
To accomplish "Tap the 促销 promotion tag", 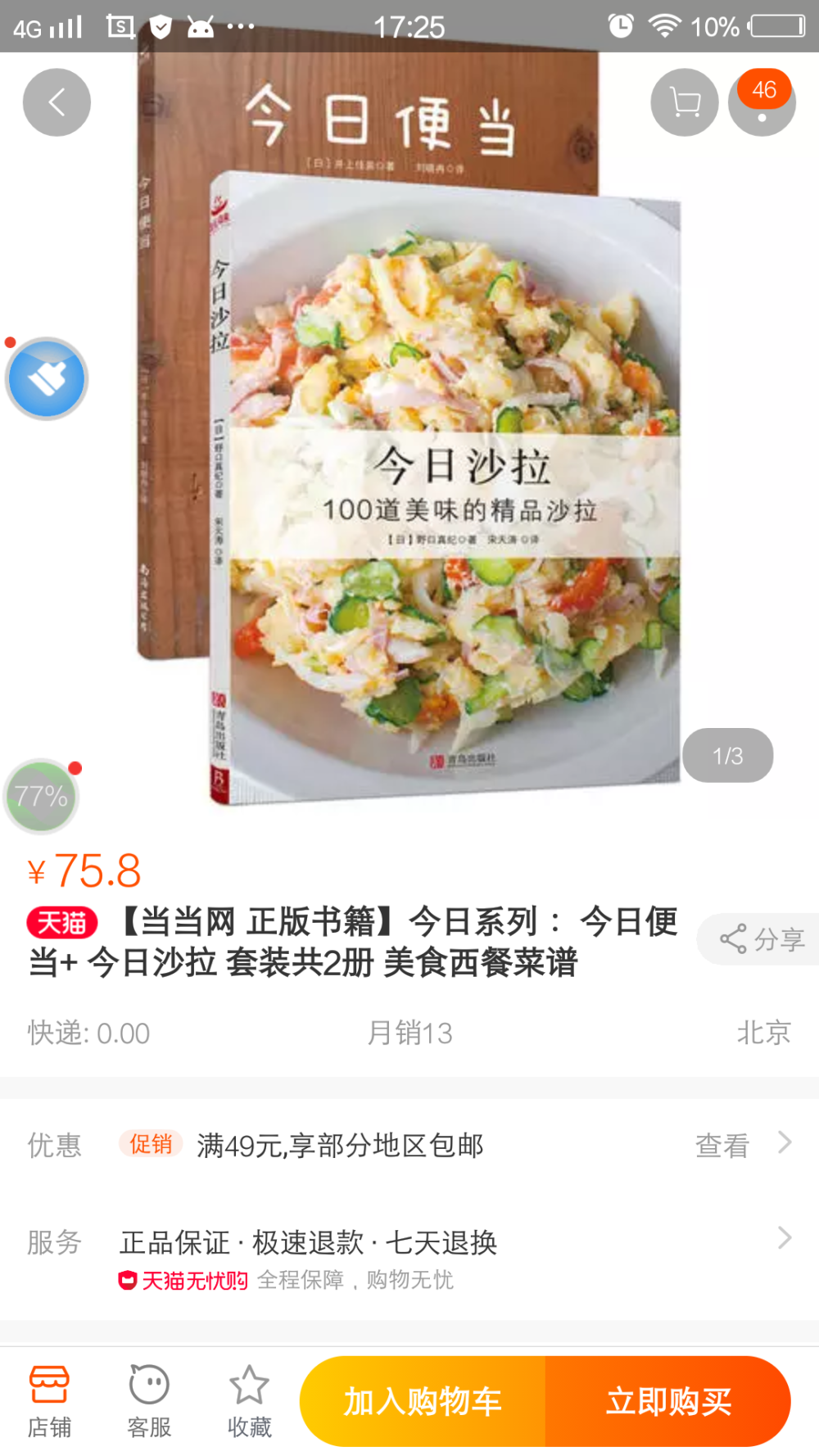I will [x=152, y=1143].
